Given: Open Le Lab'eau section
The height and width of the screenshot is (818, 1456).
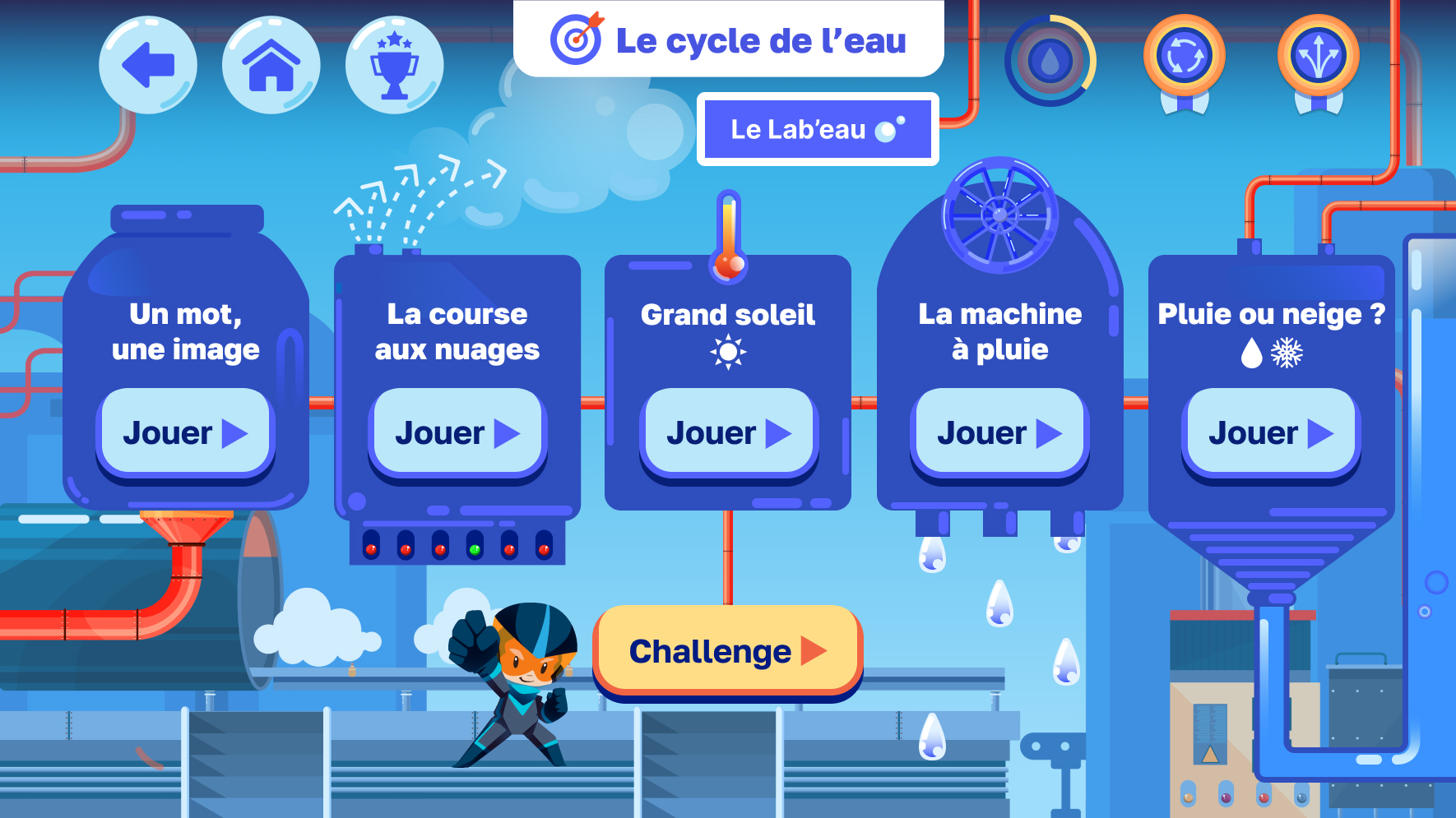Looking at the screenshot, I should pyautogui.click(x=818, y=129).
